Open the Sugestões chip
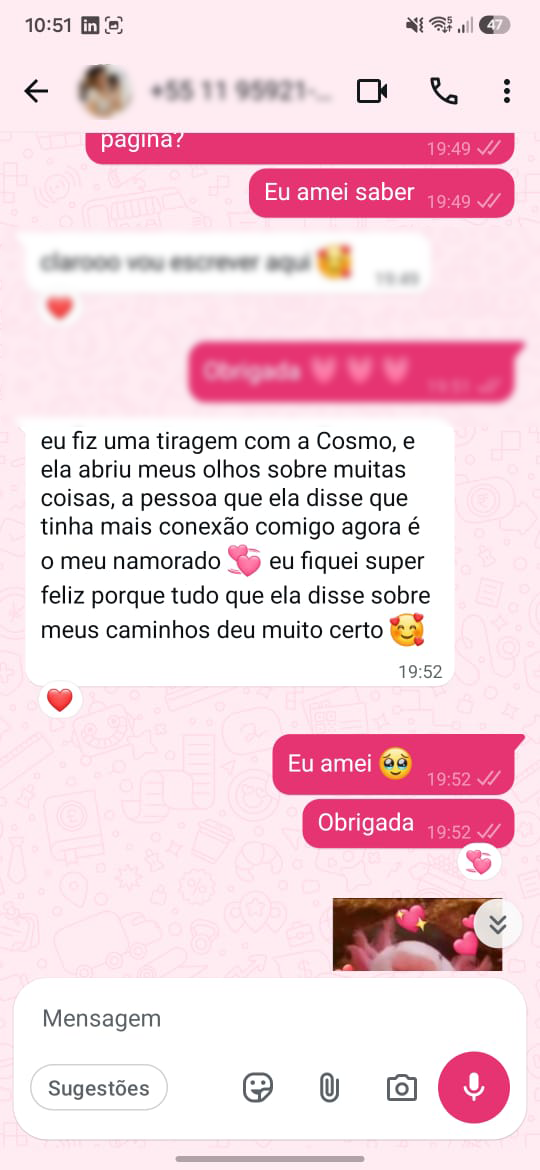The height and width of the screenshot is (1170, 540). point(98,1088)
